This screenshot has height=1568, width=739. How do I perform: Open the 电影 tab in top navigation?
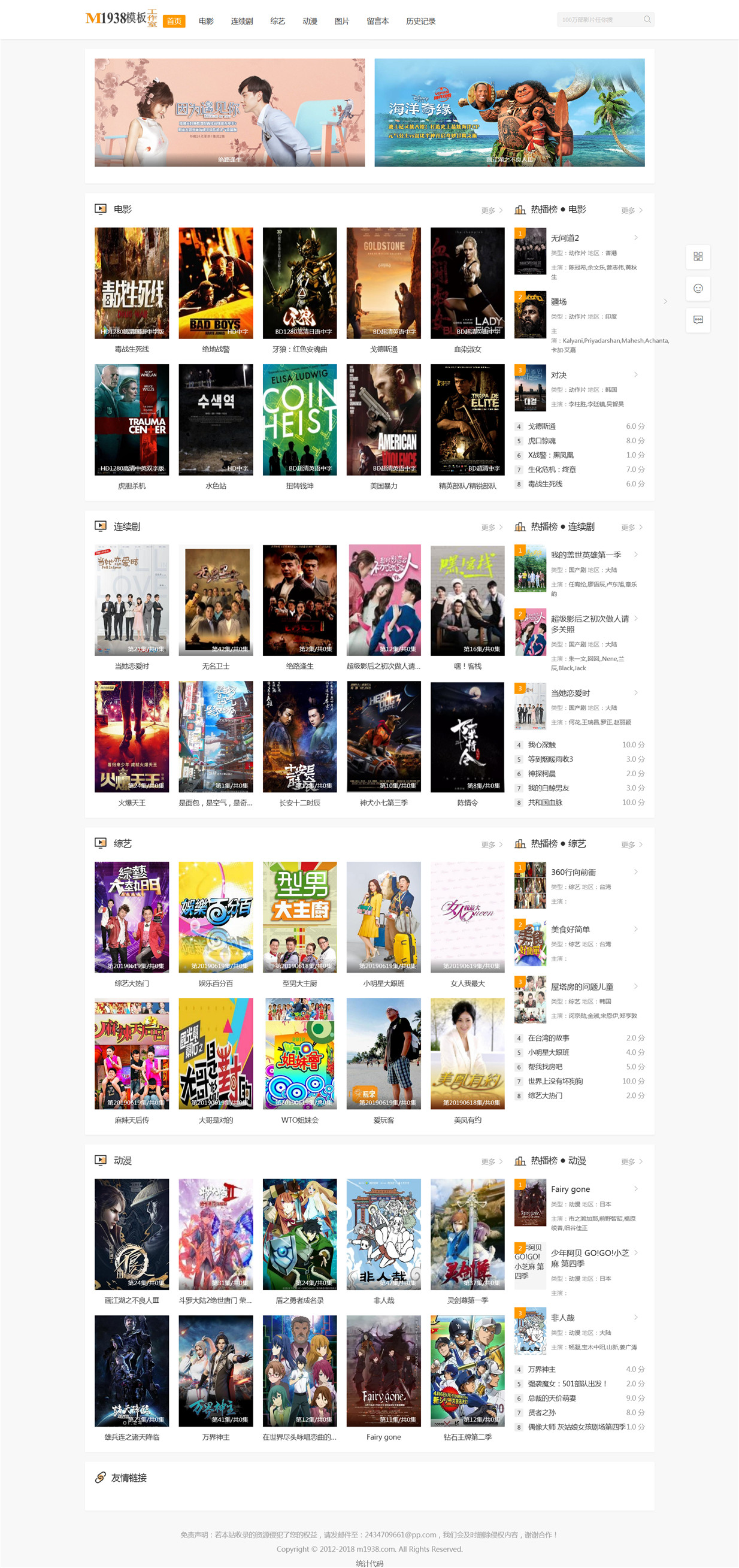click(206, 22)
